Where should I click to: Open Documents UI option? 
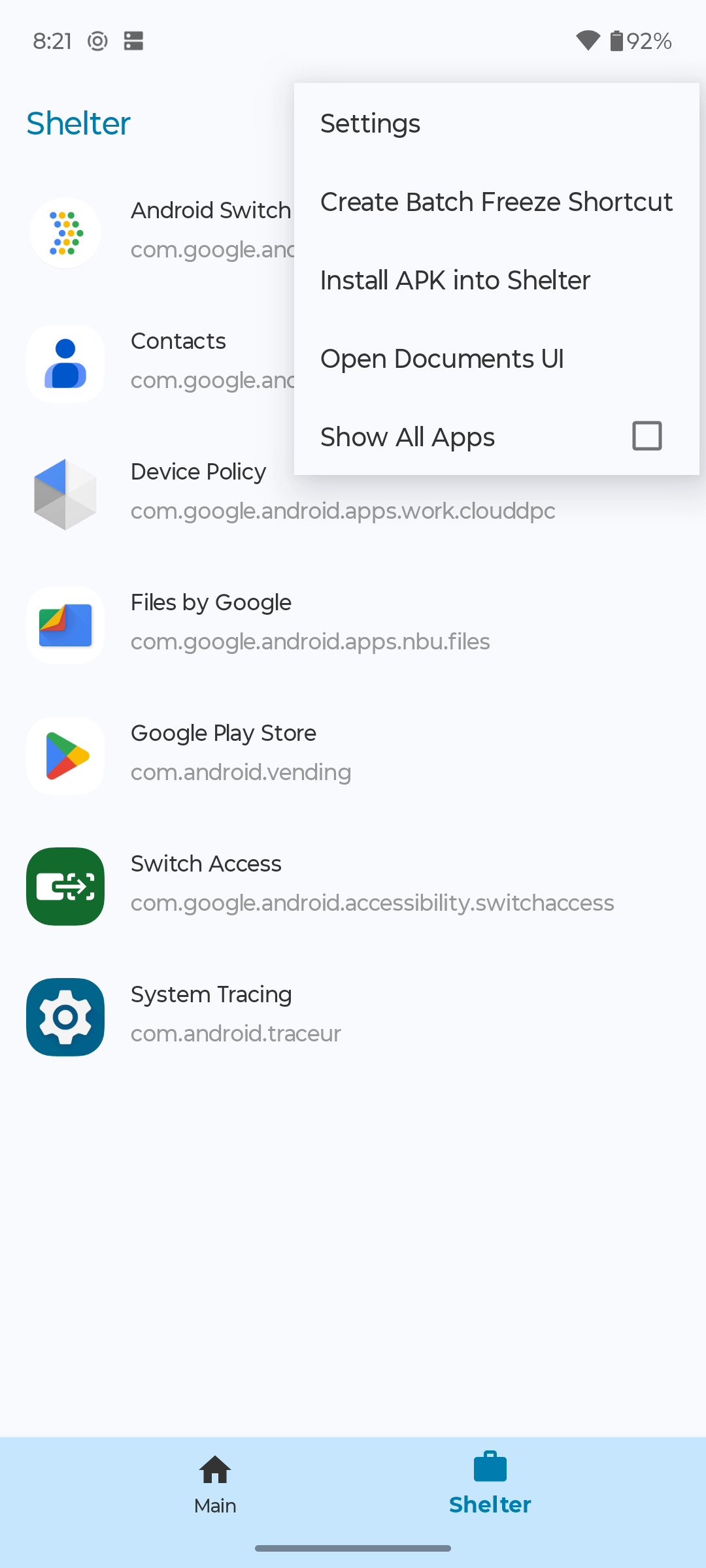pyautogui.click(x=442, y=359)
